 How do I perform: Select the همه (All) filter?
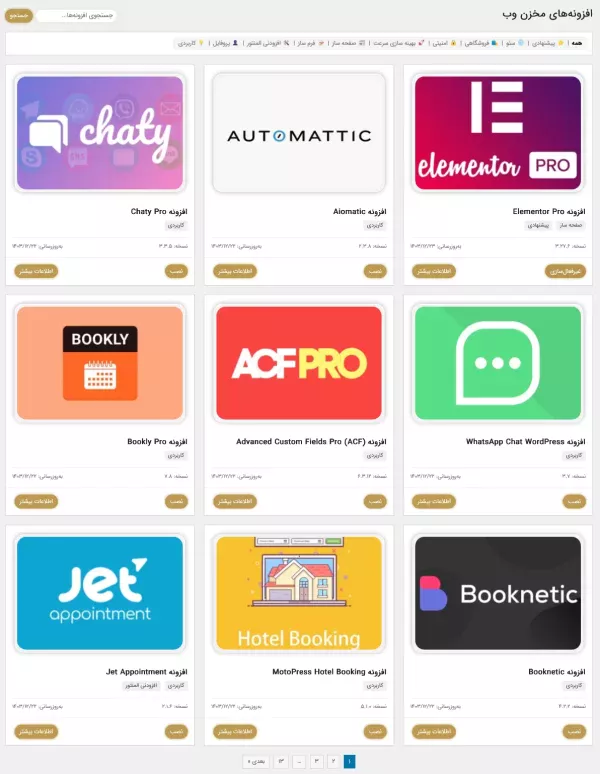pyautogui.click(x=577, y=44)
